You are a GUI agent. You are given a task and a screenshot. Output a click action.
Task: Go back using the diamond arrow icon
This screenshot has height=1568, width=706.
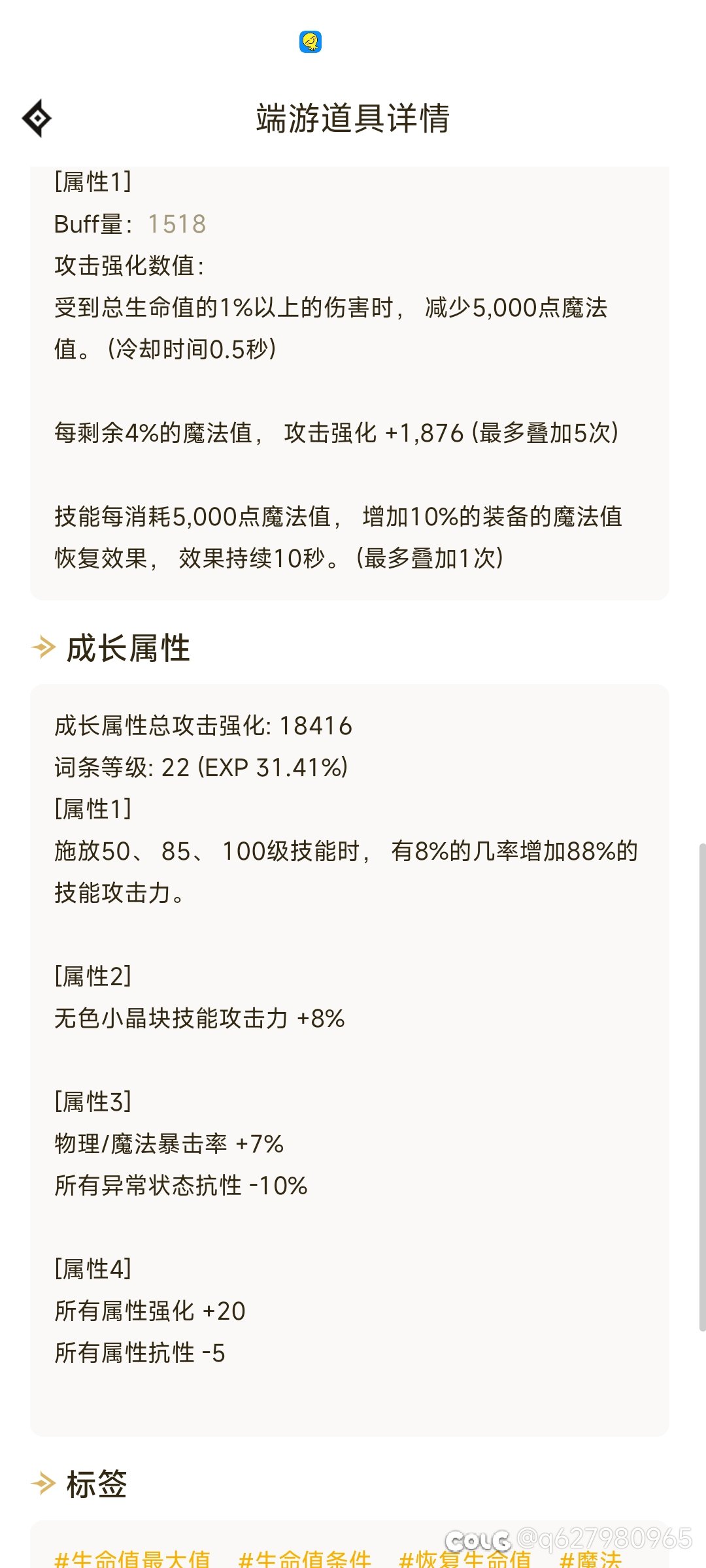tap(37, 118)
